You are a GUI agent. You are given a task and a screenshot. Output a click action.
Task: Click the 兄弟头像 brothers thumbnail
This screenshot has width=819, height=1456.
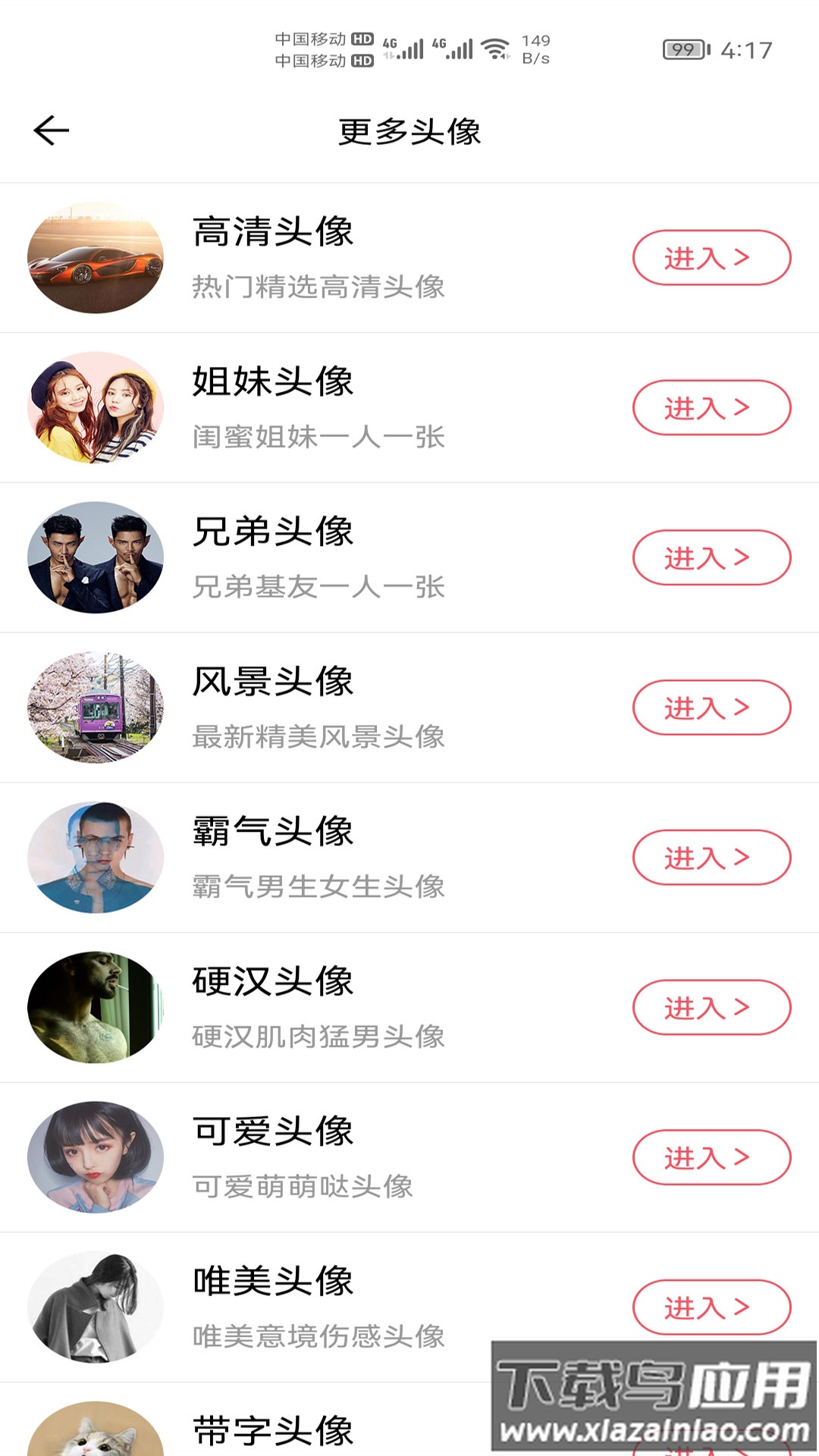(x=94, y=557)
